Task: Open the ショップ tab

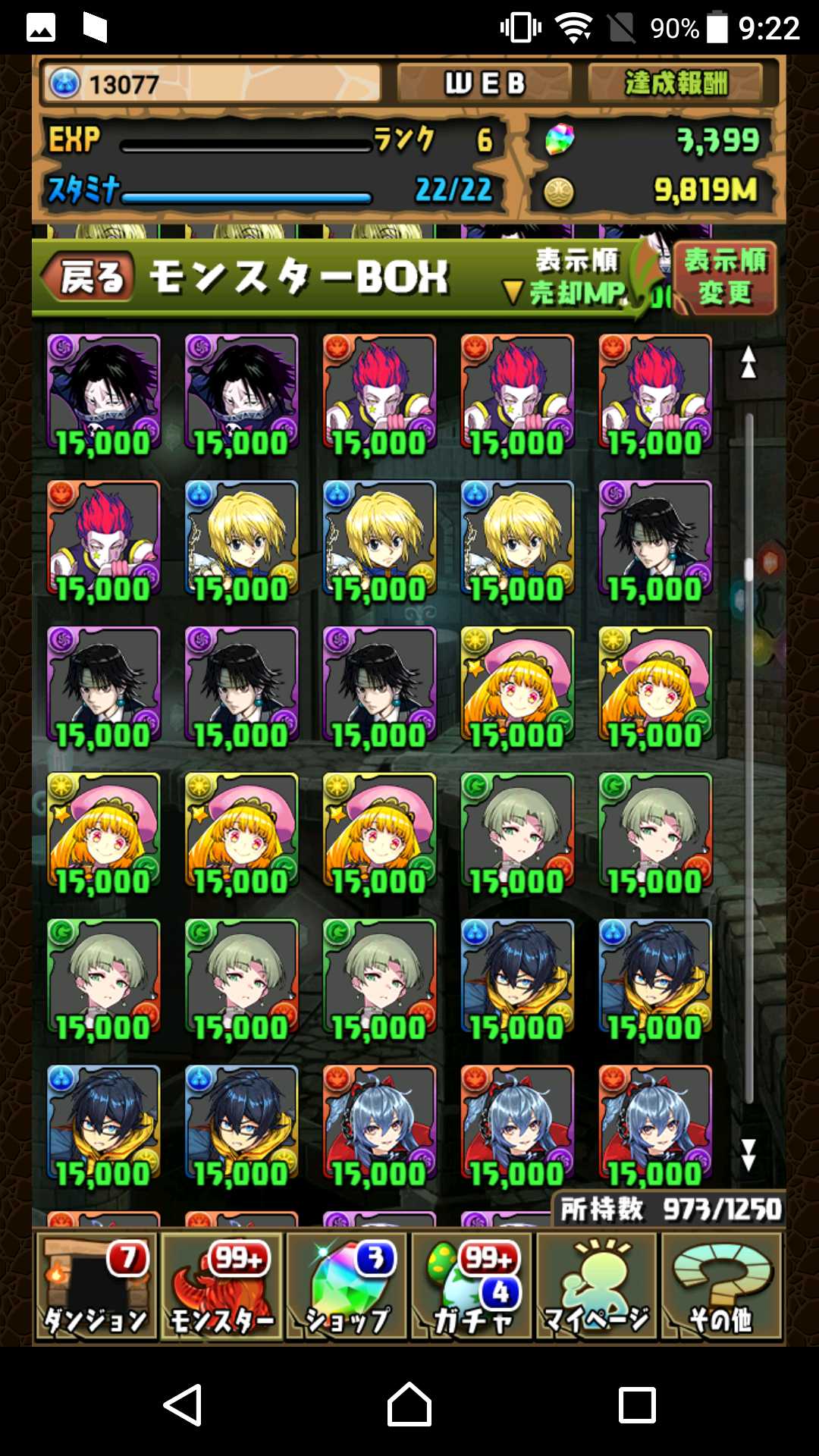Action: tap(347, 1286)
